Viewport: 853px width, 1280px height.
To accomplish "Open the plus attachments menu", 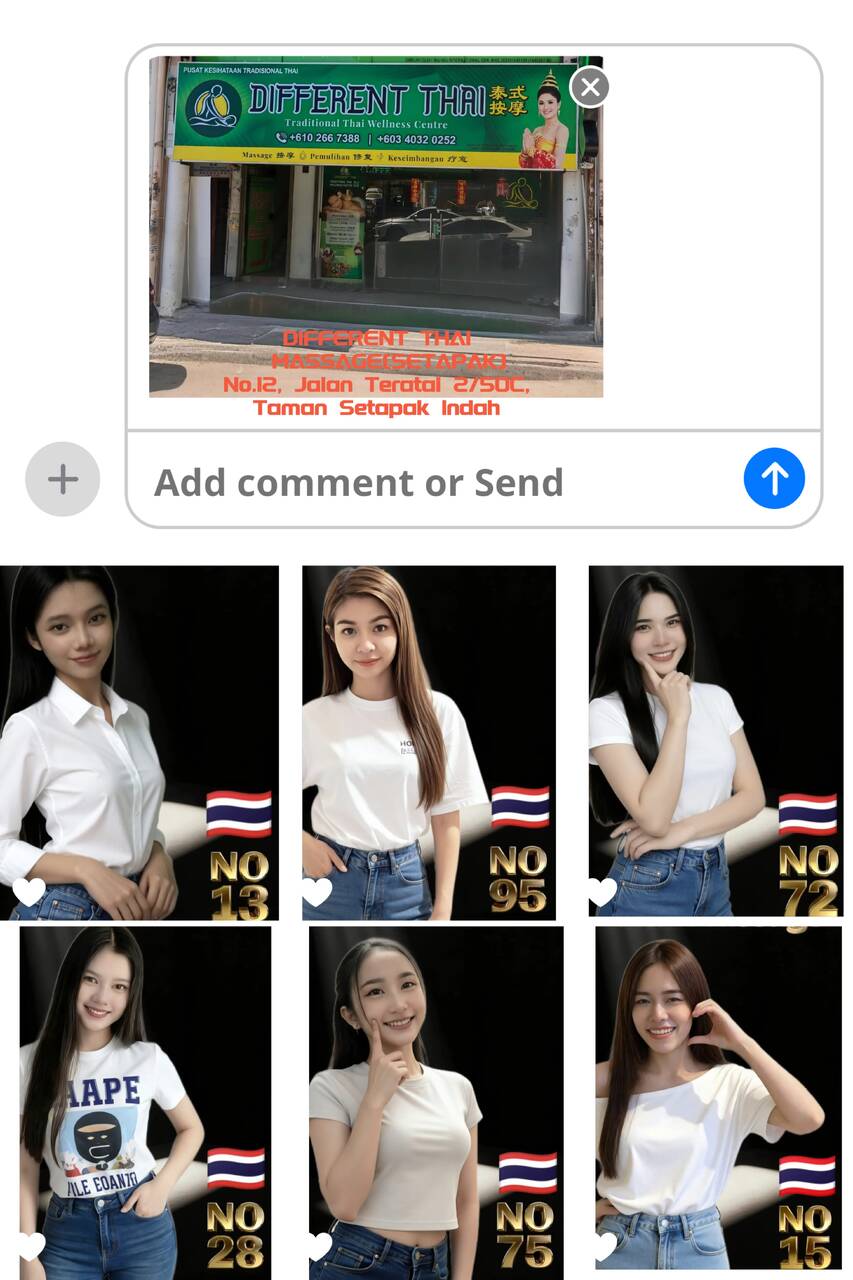I will click(62, 479).
